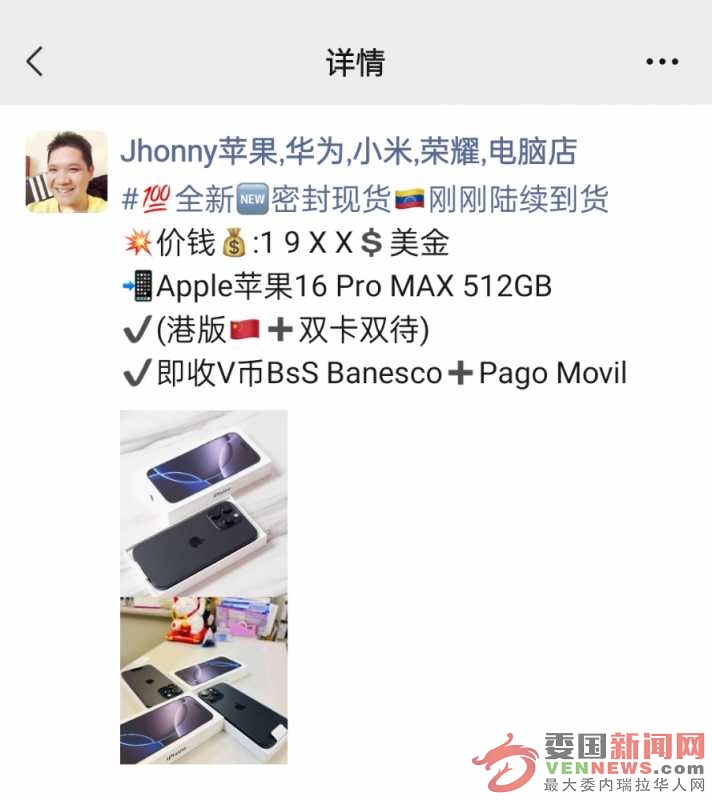Open Jhonny's profile avatar
The height and width of the screenshot is (800, 712).
pos(66,171)
